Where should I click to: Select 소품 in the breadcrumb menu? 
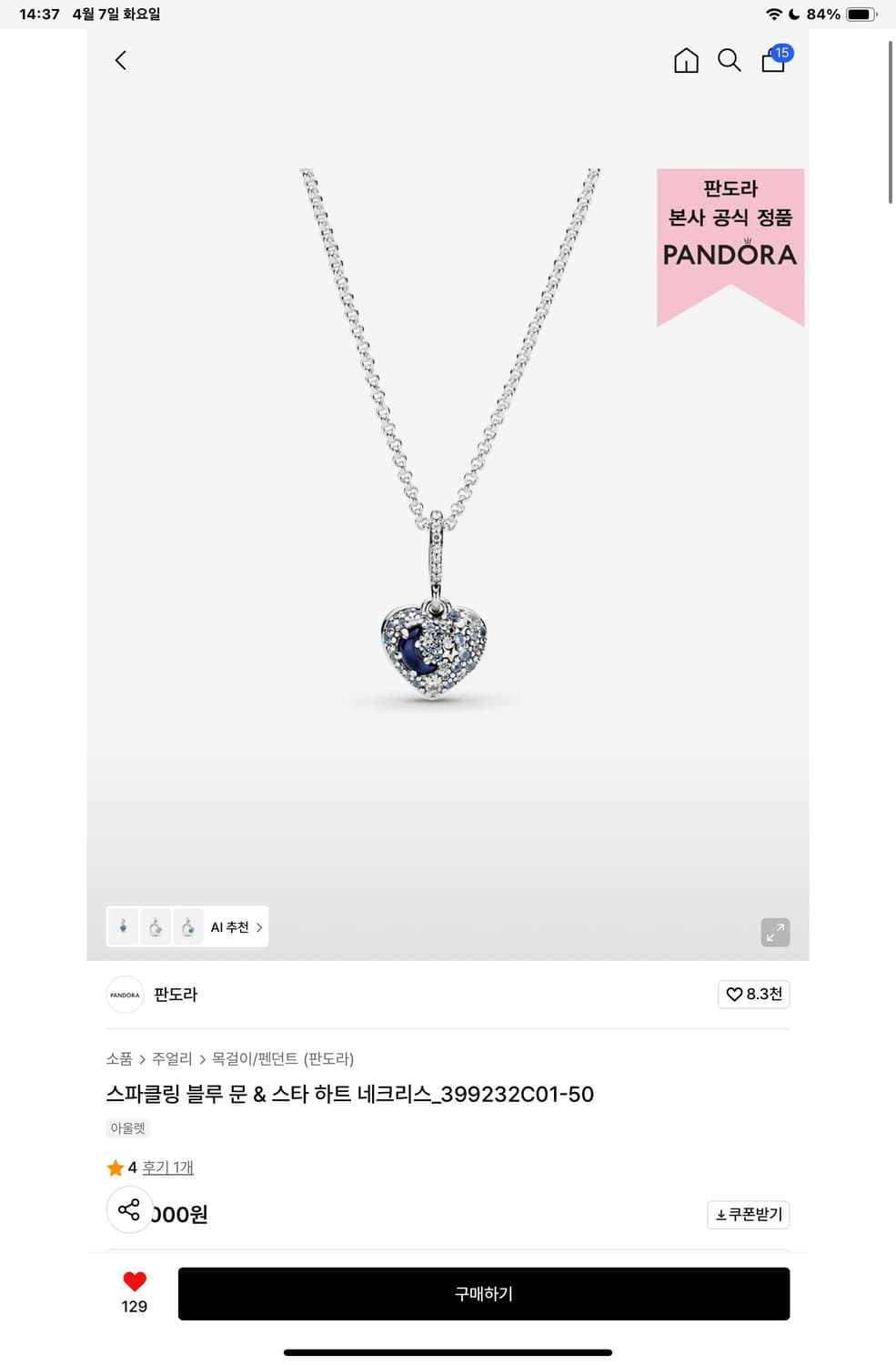(x=119, y=1059)
